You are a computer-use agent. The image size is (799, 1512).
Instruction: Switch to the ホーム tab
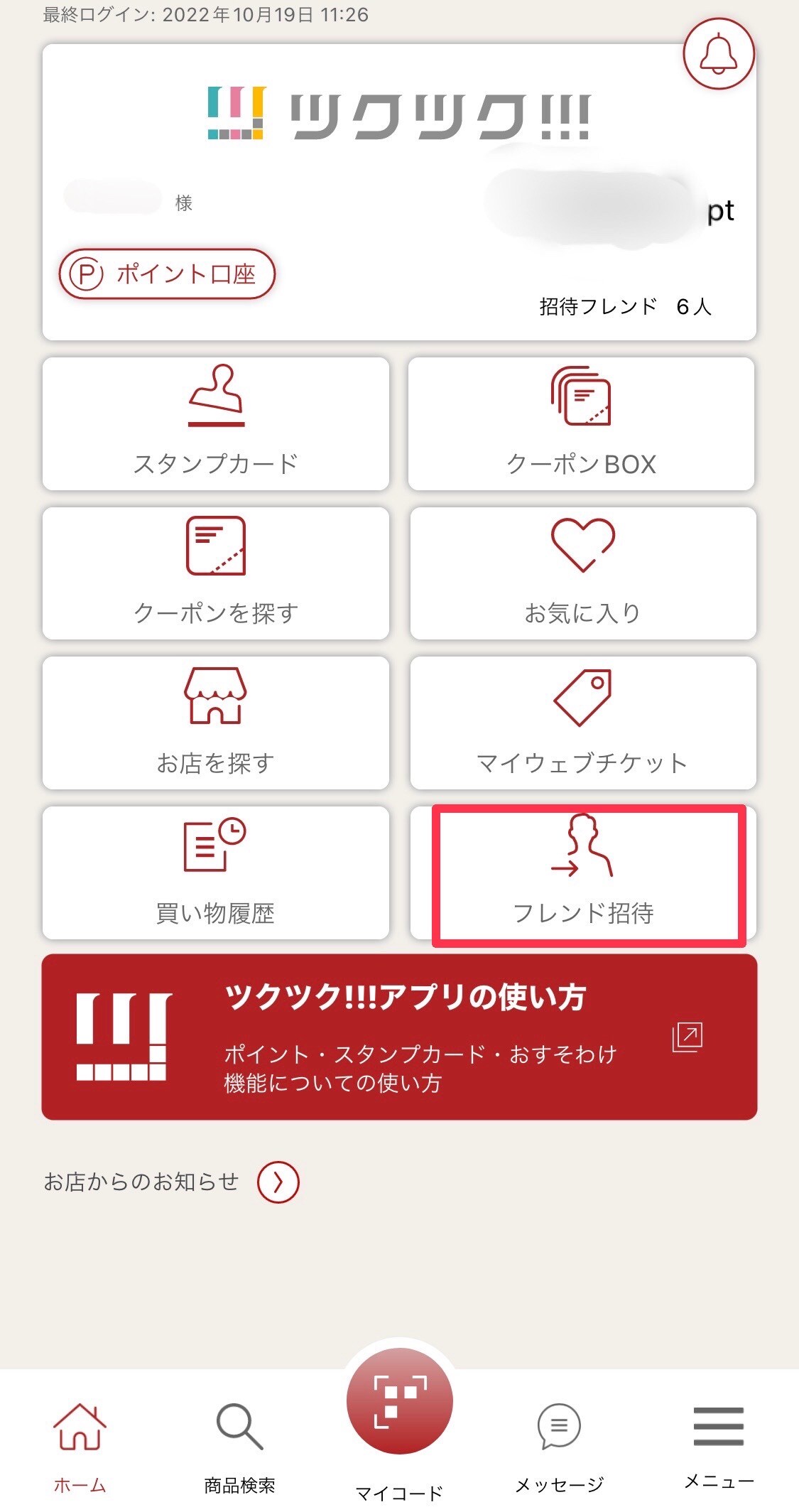pyautogui.click(x=80, y=1442)
